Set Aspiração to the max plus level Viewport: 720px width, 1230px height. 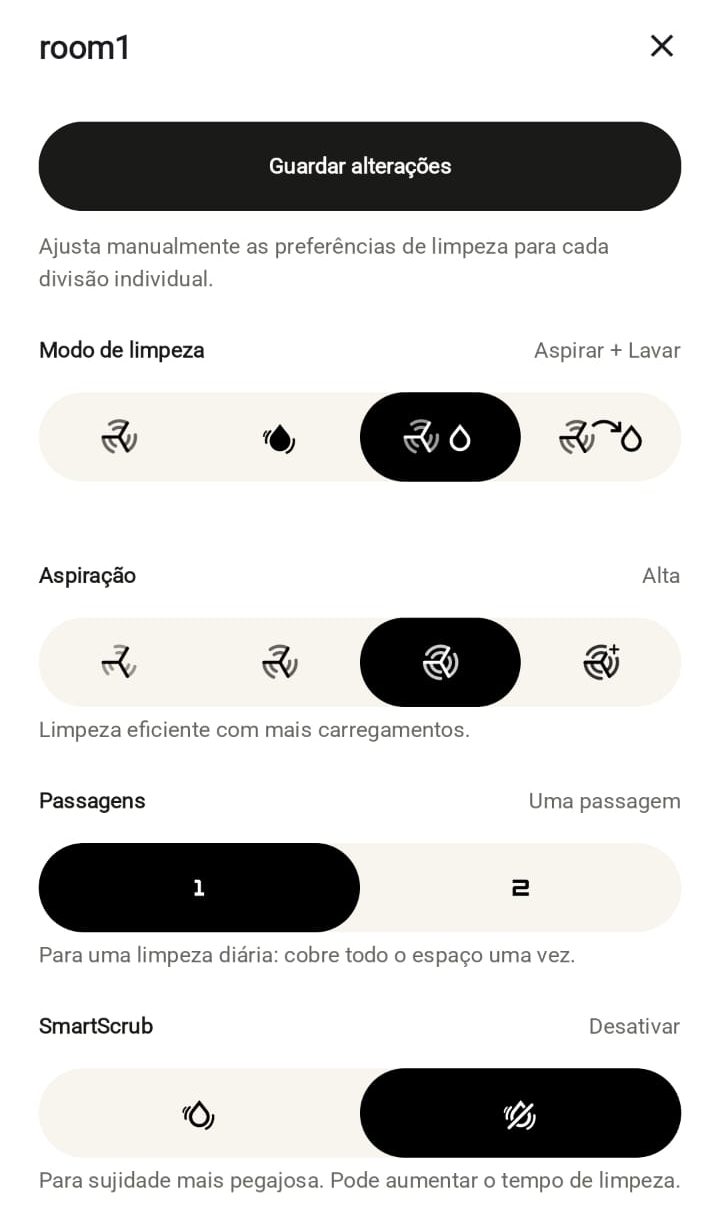click(x=600, y=662)
